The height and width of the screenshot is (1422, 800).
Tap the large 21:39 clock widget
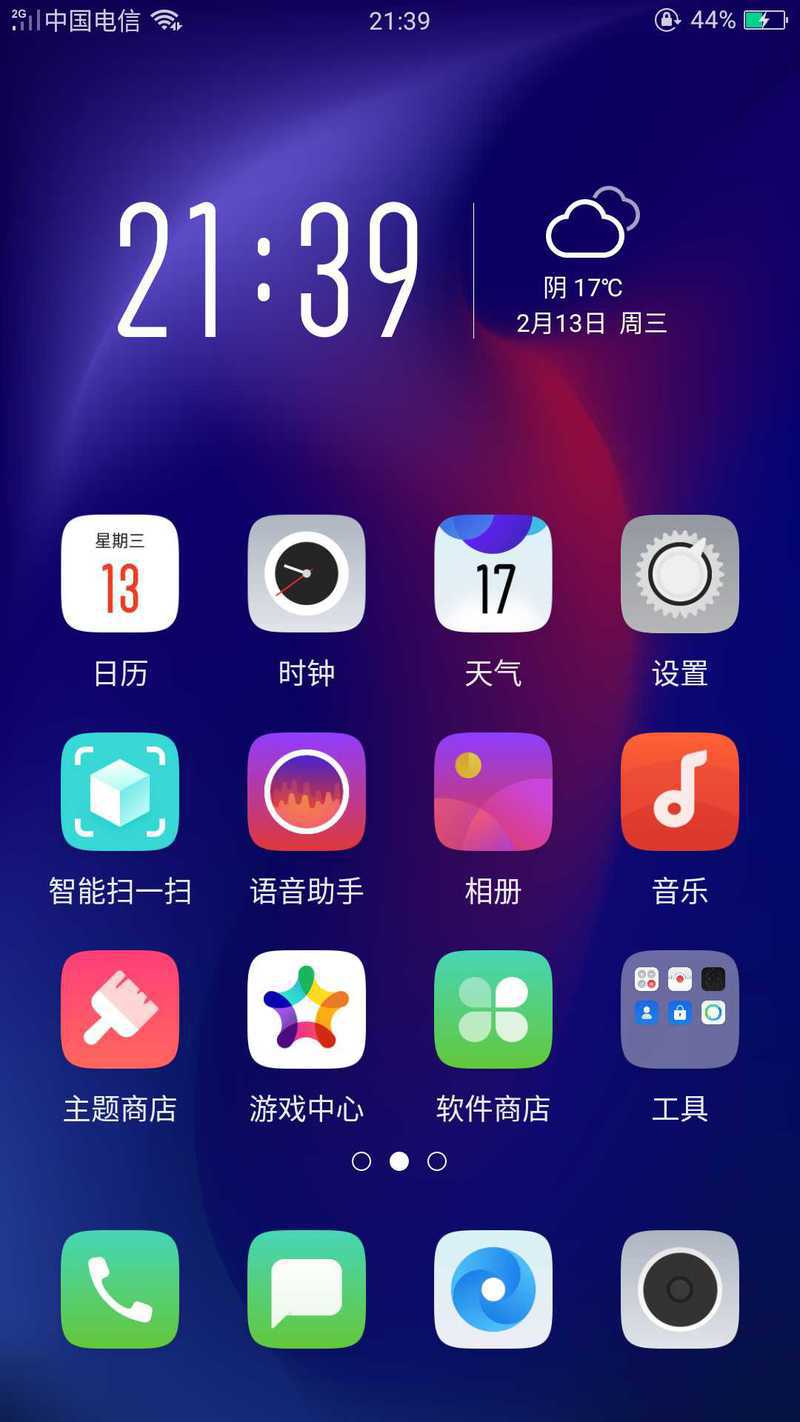pos(268,269)
